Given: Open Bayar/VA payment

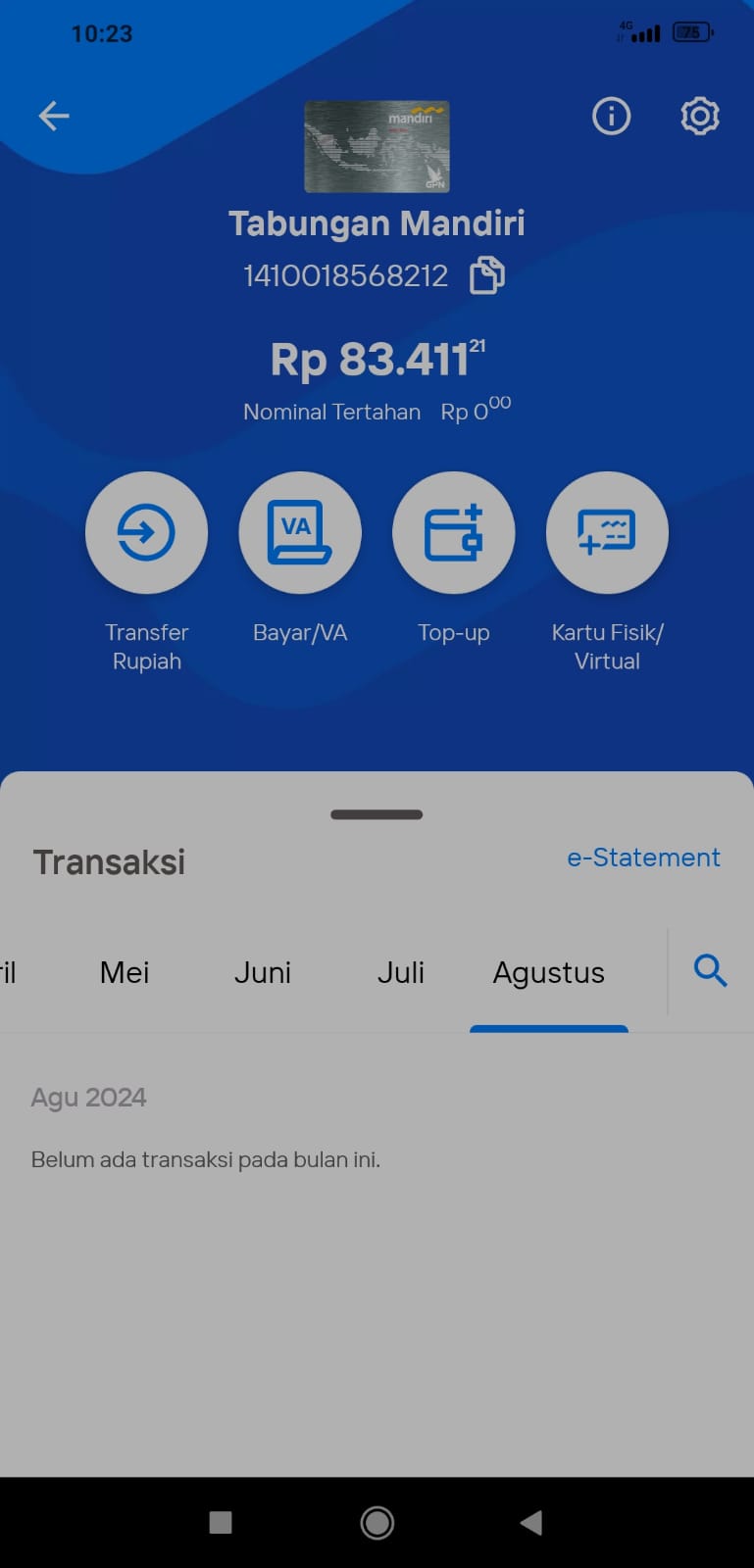Looking at the screenshot, I should pyautogui.click(x=300, y=532).
